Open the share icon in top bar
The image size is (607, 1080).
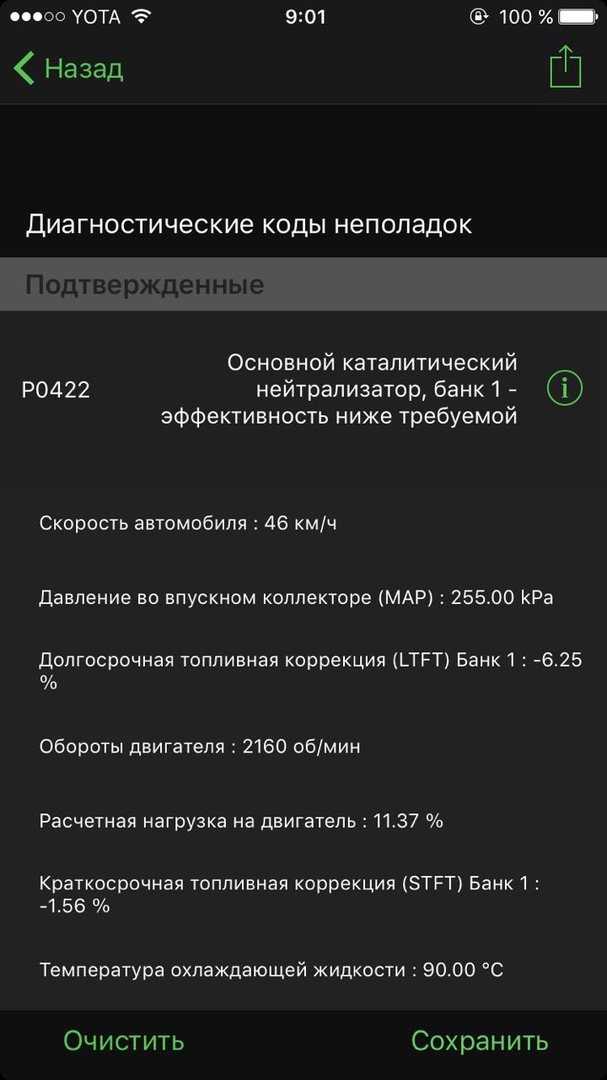(x=565, y=66)
